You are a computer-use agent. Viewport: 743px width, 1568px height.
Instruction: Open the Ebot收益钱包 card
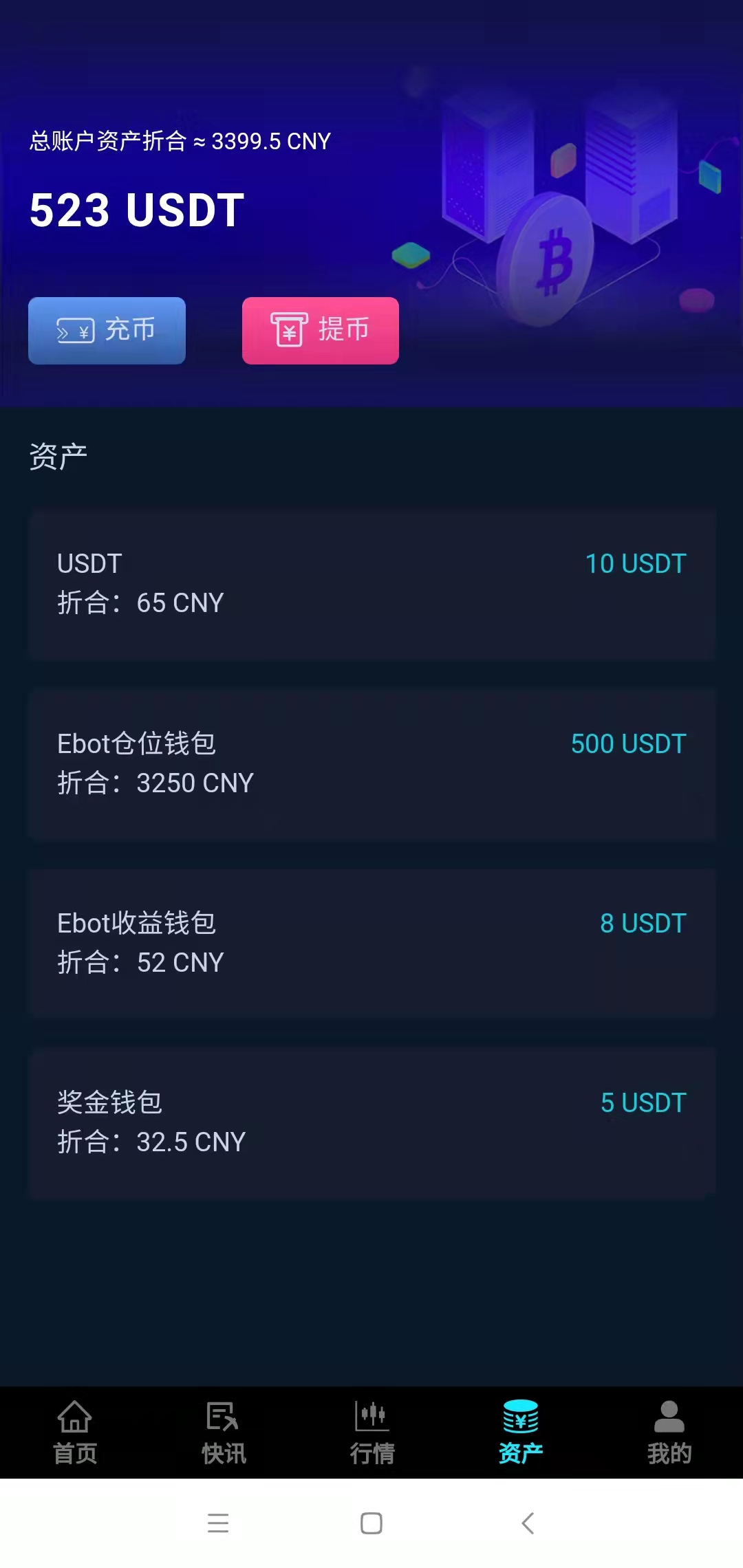[371, 944]
